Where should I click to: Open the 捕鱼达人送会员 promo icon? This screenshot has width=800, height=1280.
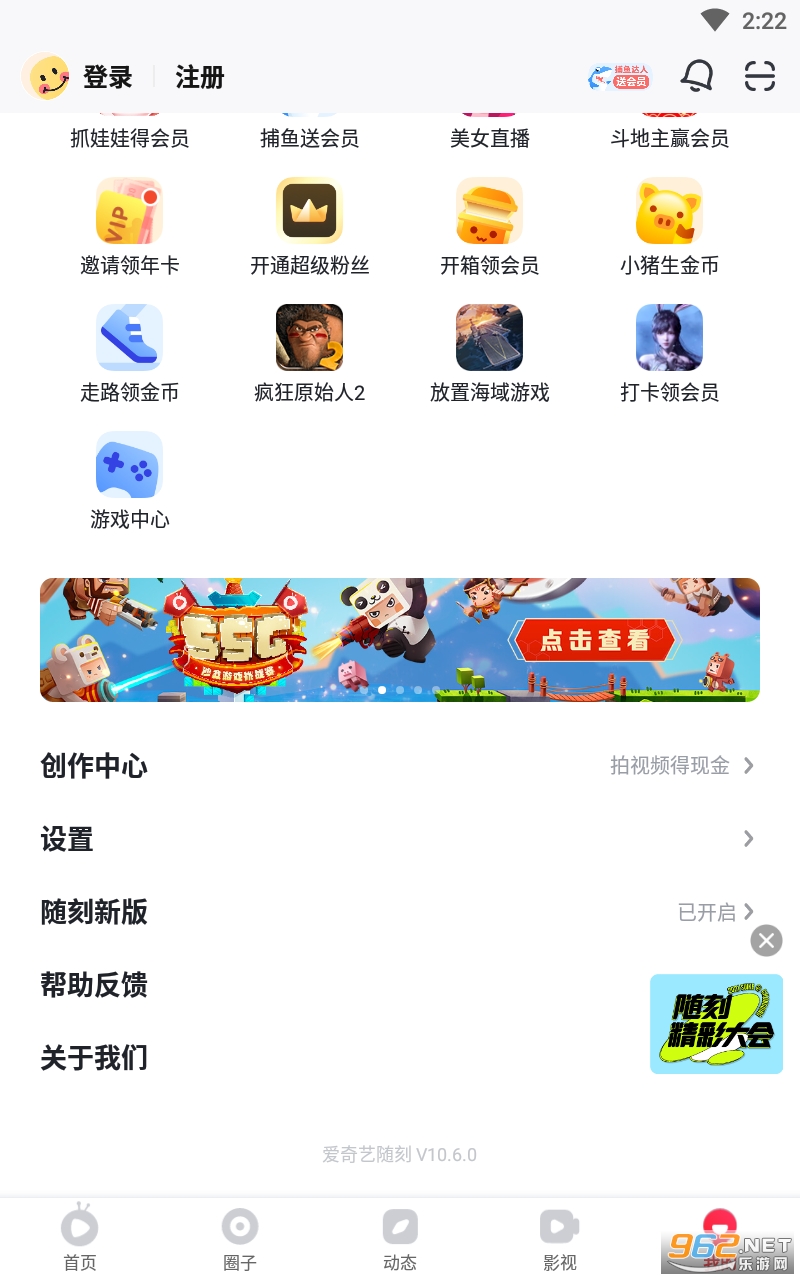[x=620, y=77]
